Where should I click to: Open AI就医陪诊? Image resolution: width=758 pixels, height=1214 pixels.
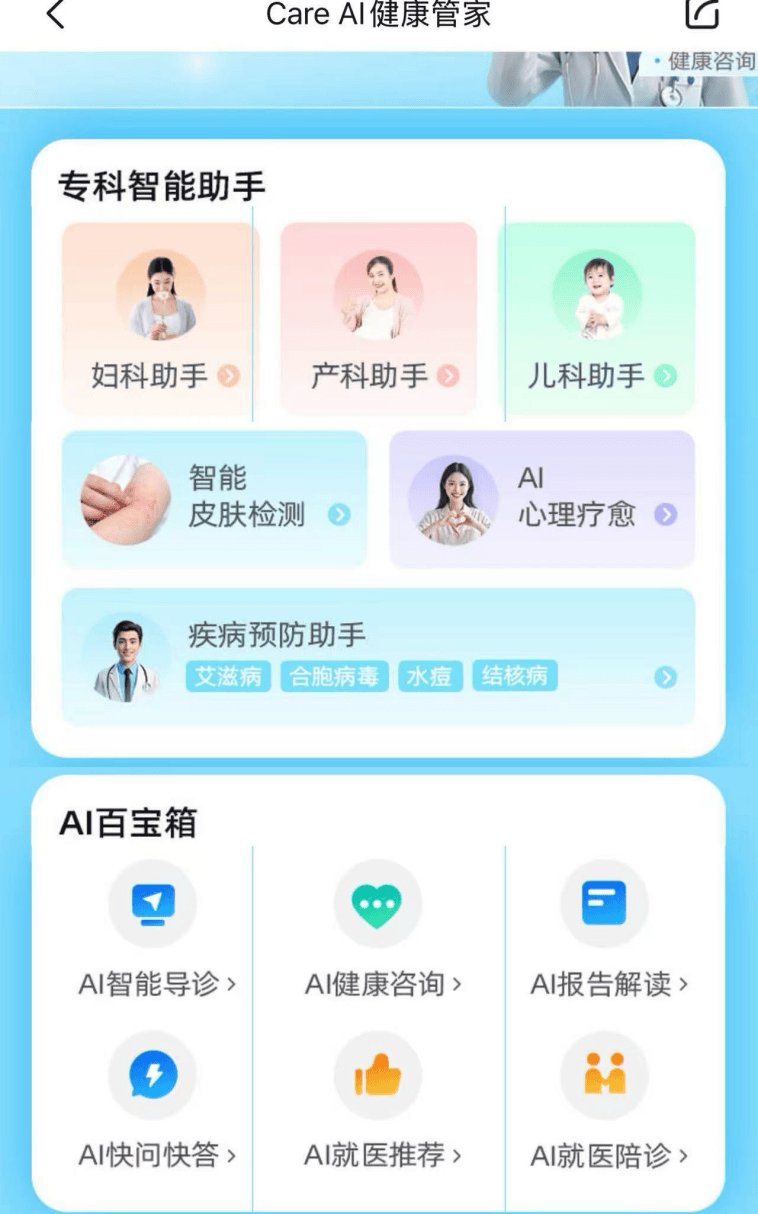(x=607, y=1102)
